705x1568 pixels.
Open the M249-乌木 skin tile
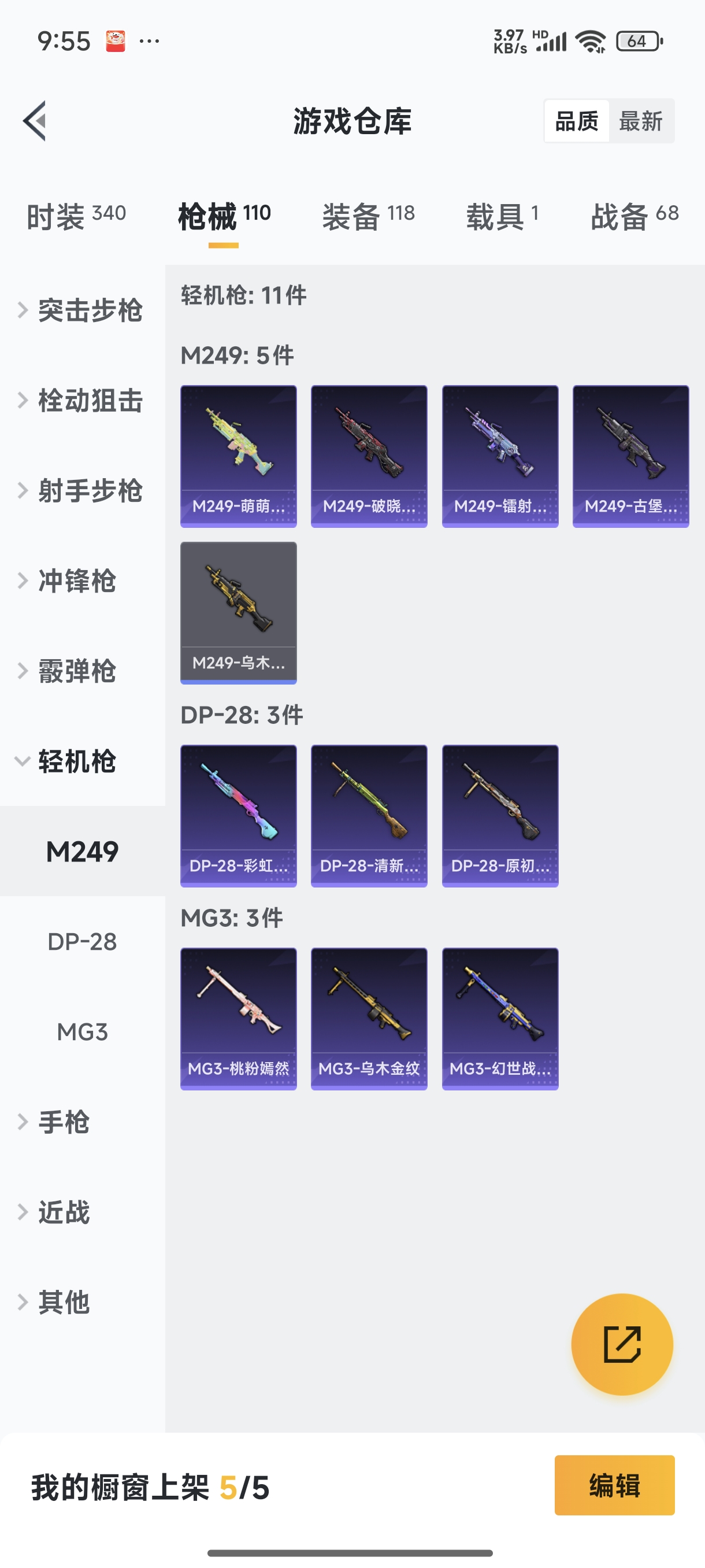coord(239,612)
